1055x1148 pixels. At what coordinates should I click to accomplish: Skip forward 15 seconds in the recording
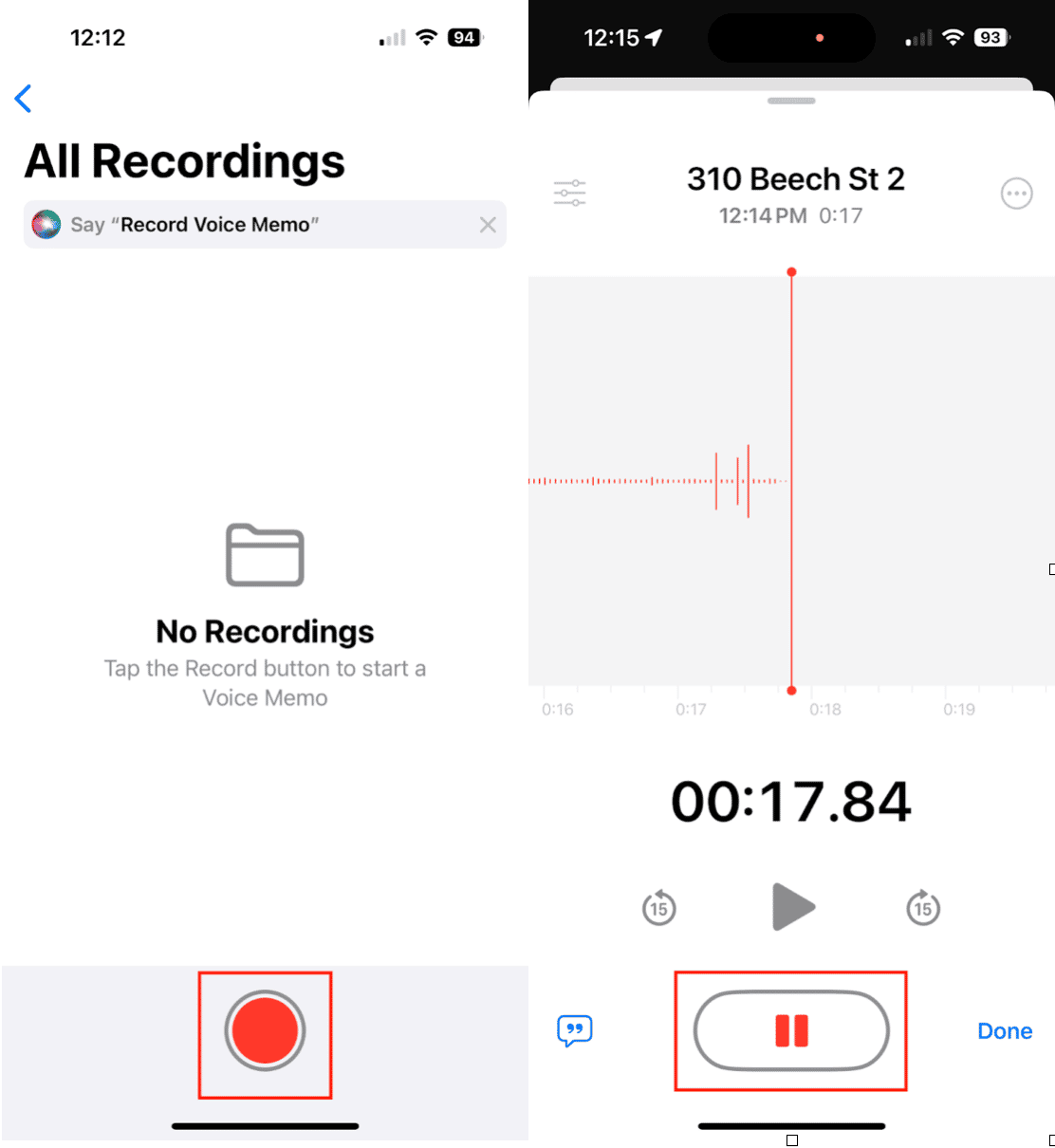(922, 907)
